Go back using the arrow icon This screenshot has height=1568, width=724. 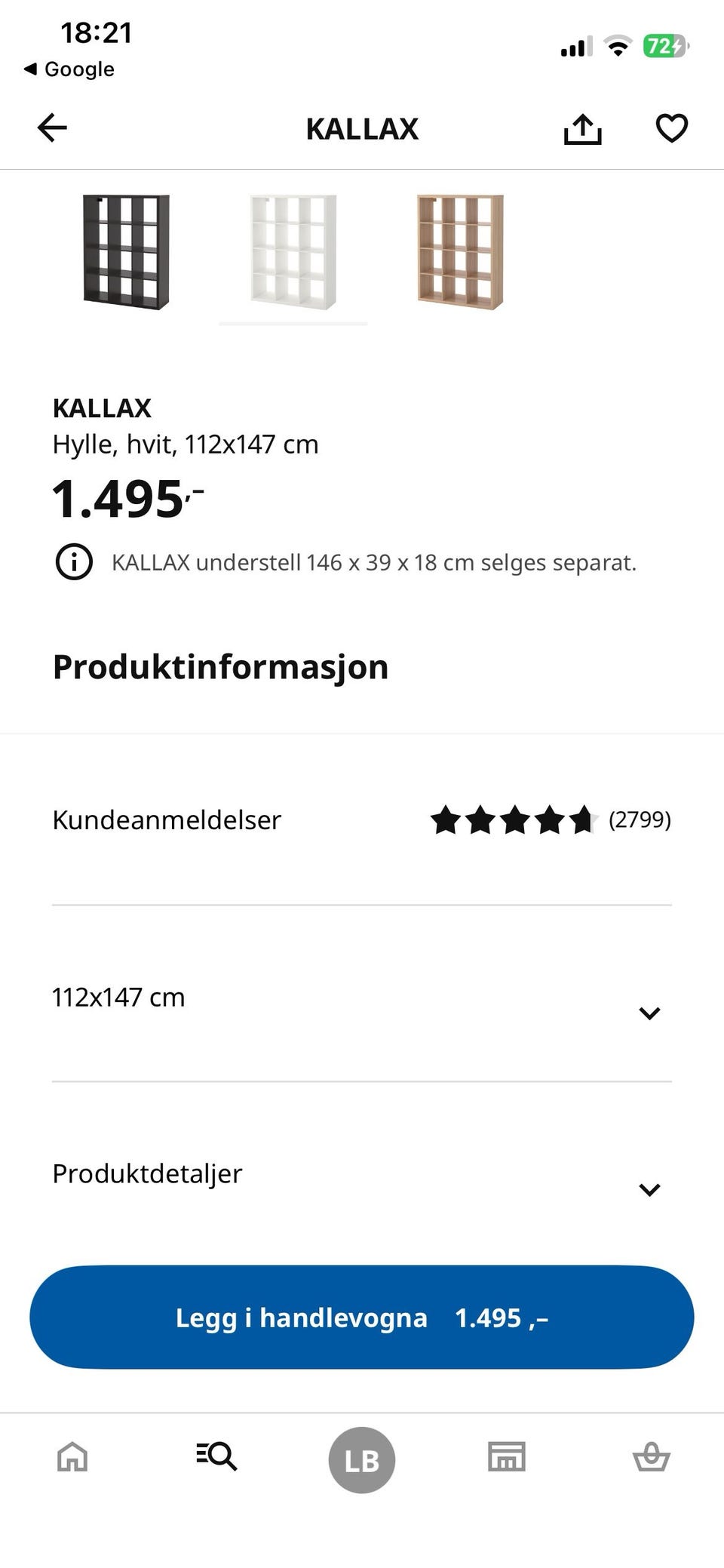pos(51,127)
